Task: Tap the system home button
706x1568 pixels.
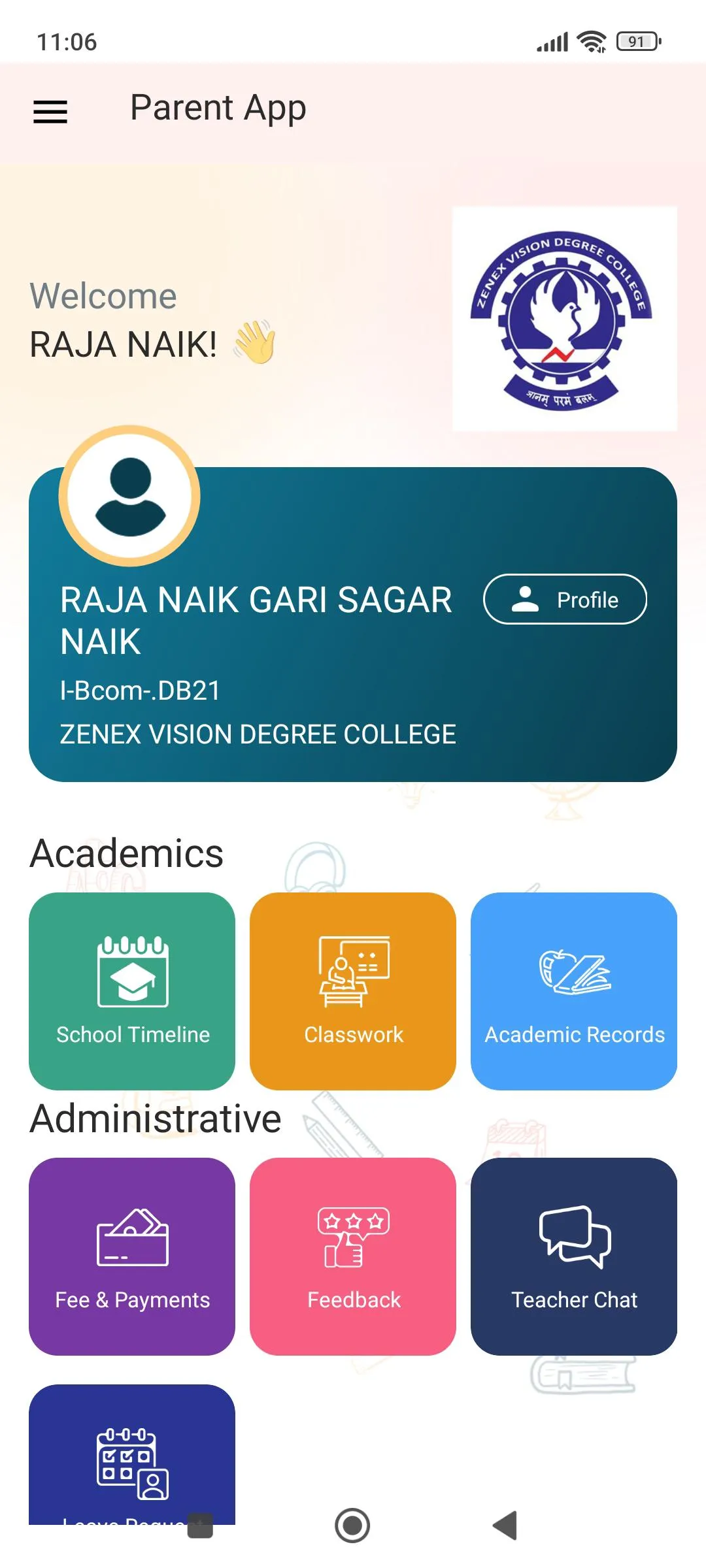Action: [x=352, y=1526]
